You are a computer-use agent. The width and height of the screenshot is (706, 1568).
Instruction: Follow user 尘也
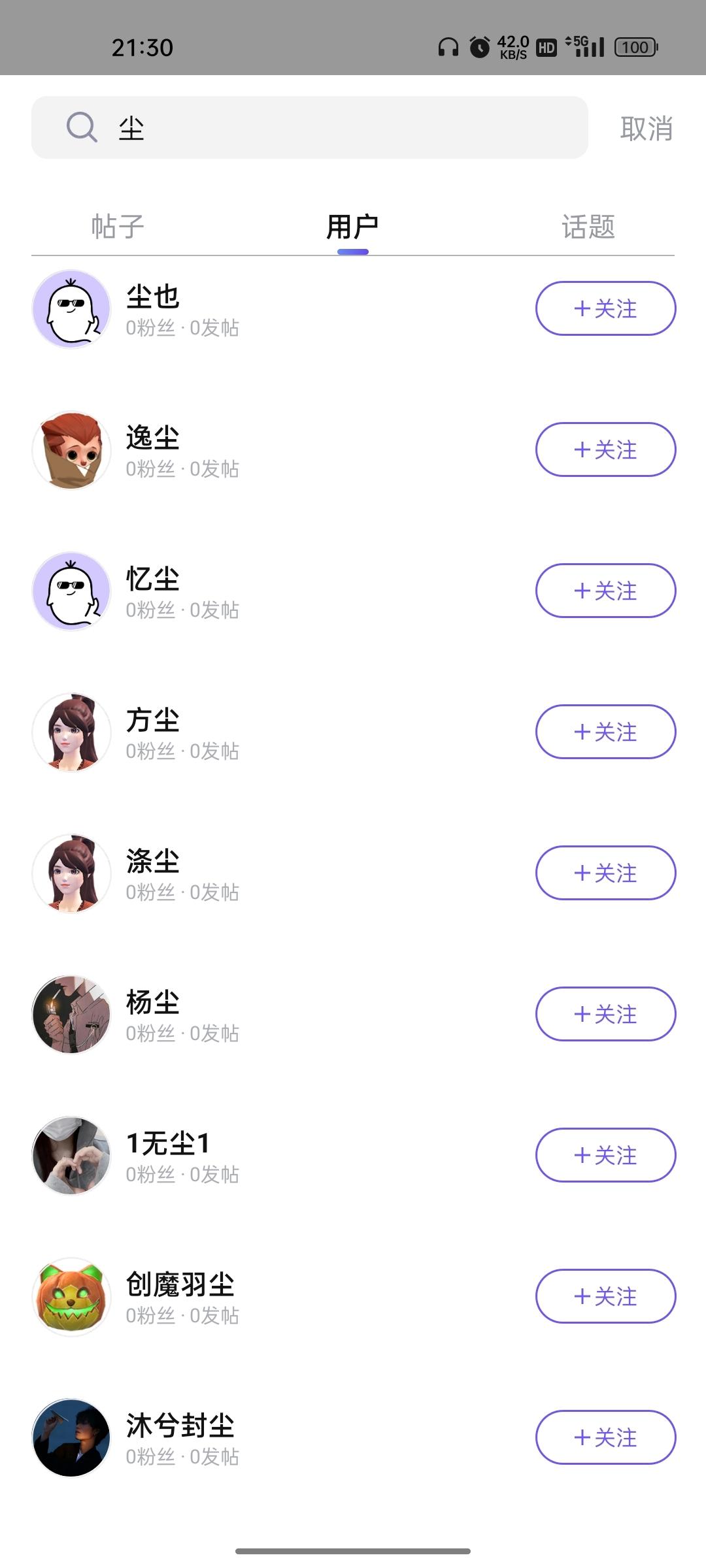pyautogui.click(x=605, y=308)
